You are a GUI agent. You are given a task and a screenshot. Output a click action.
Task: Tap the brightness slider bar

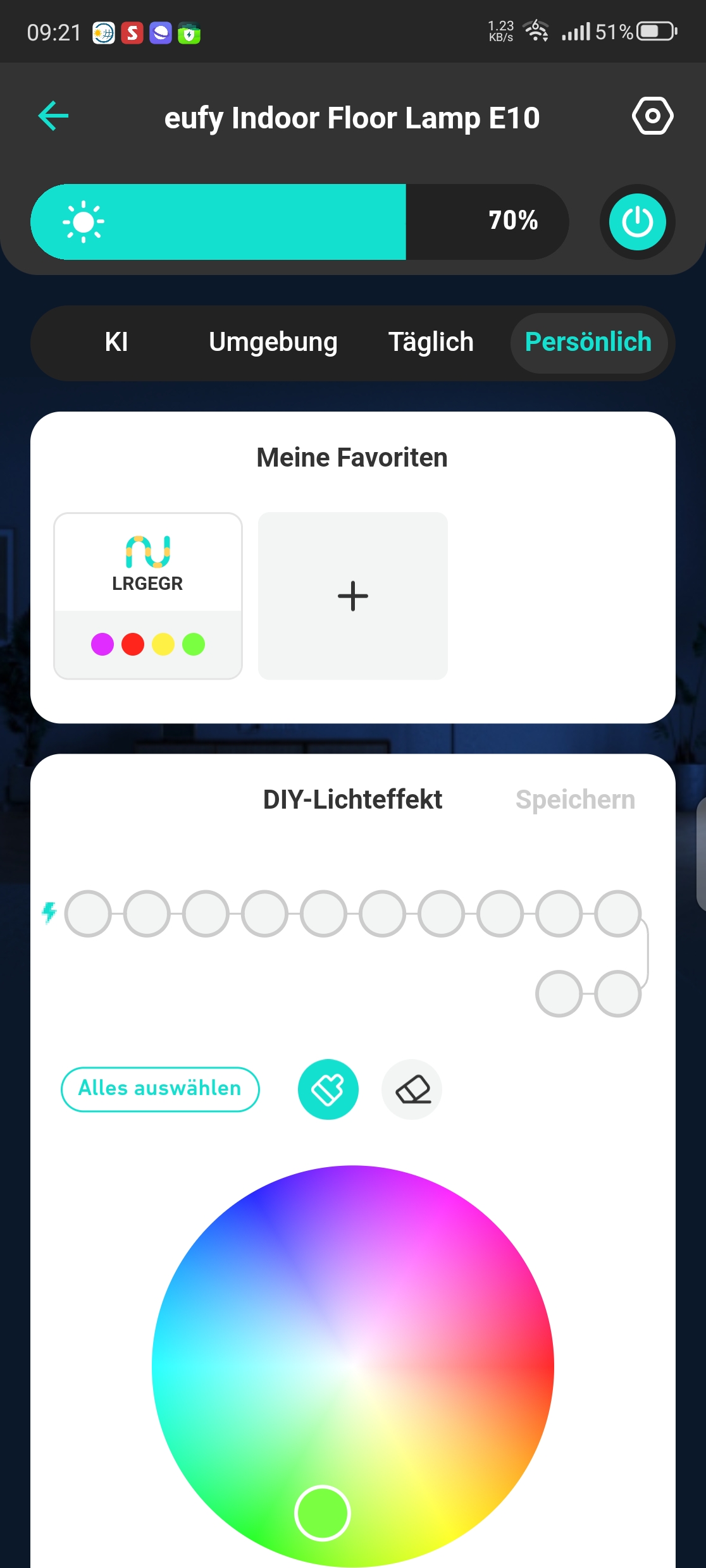[299, 222]
